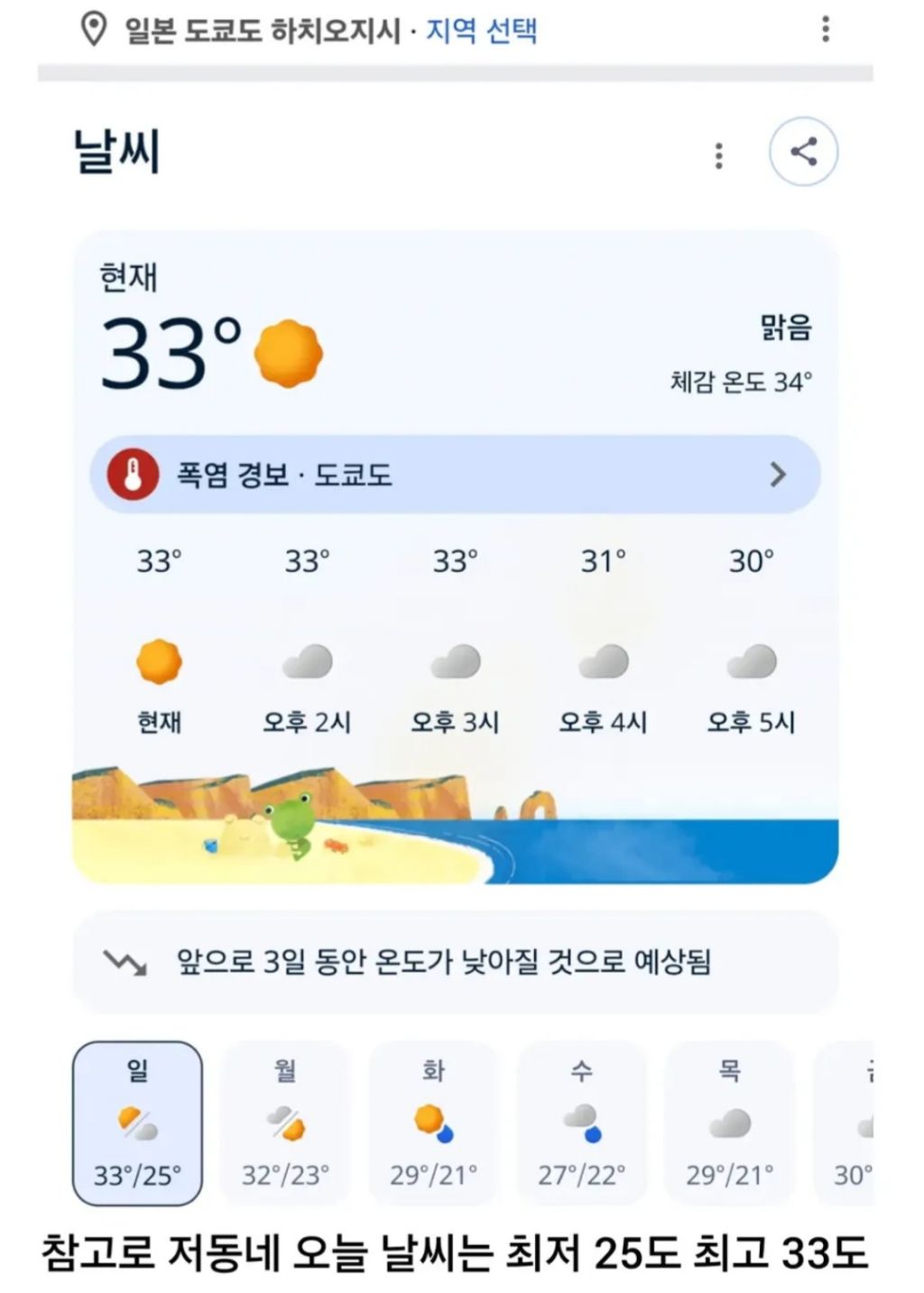Open the overflow menu beside the location
Screen dimensions: 924x1293
point(825,30)
